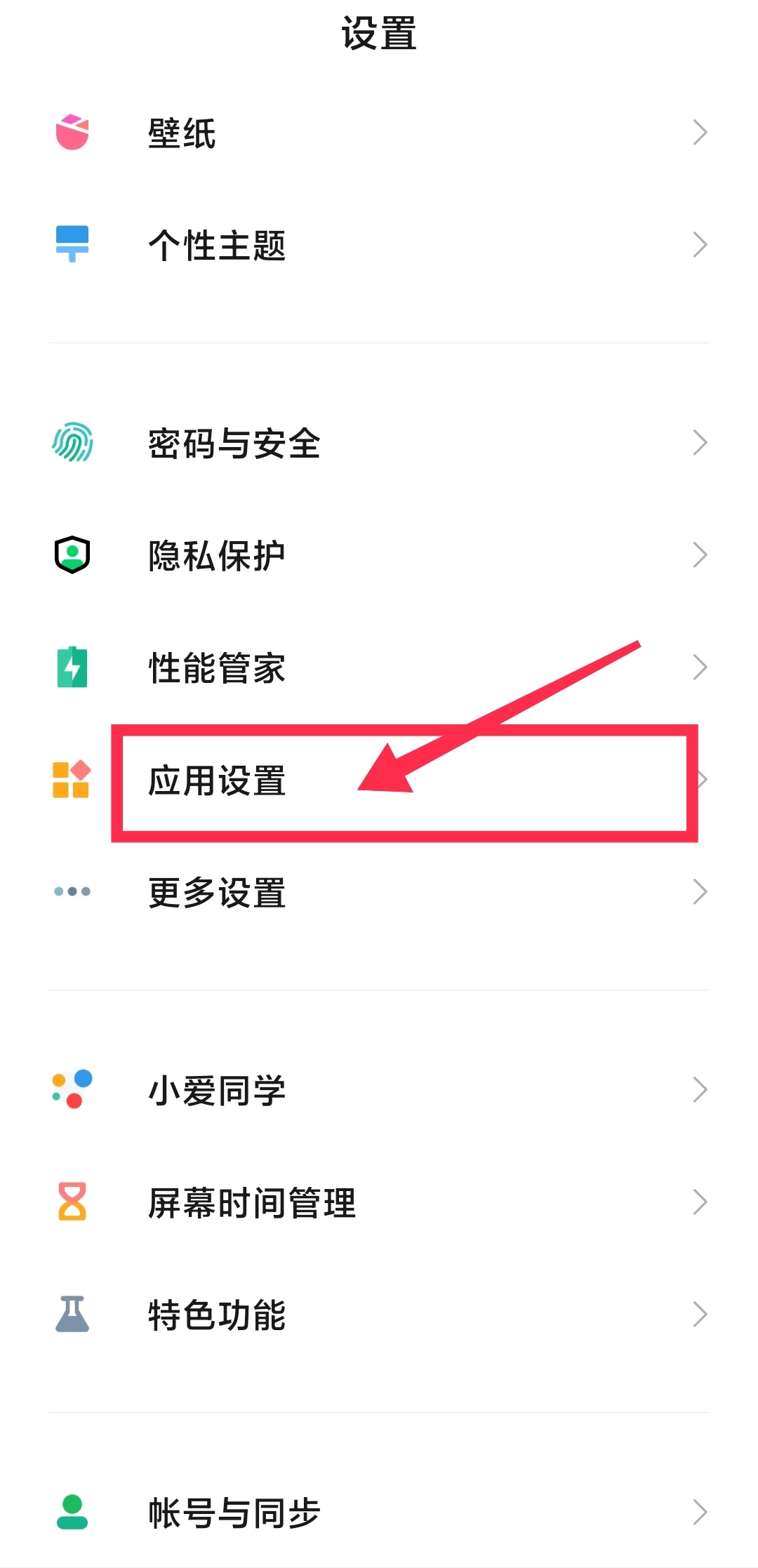Open 性能管家 performance manager
The image size is (758, 1568).
[379, 667]
